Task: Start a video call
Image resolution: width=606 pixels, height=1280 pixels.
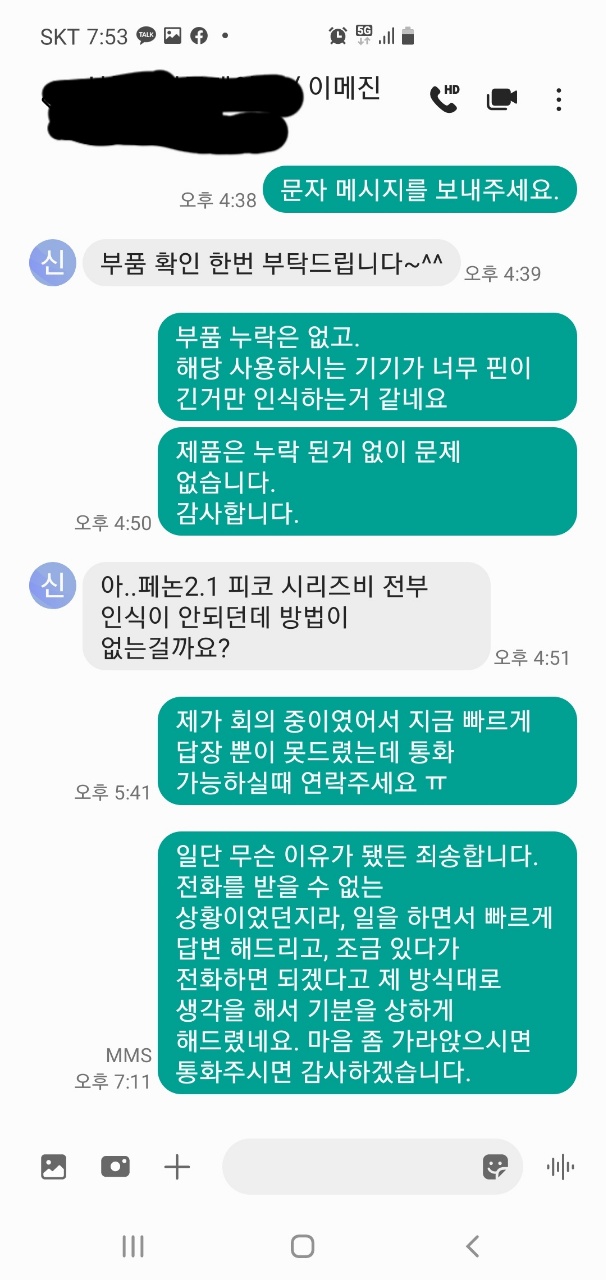Action: click(x=501, y=98)
